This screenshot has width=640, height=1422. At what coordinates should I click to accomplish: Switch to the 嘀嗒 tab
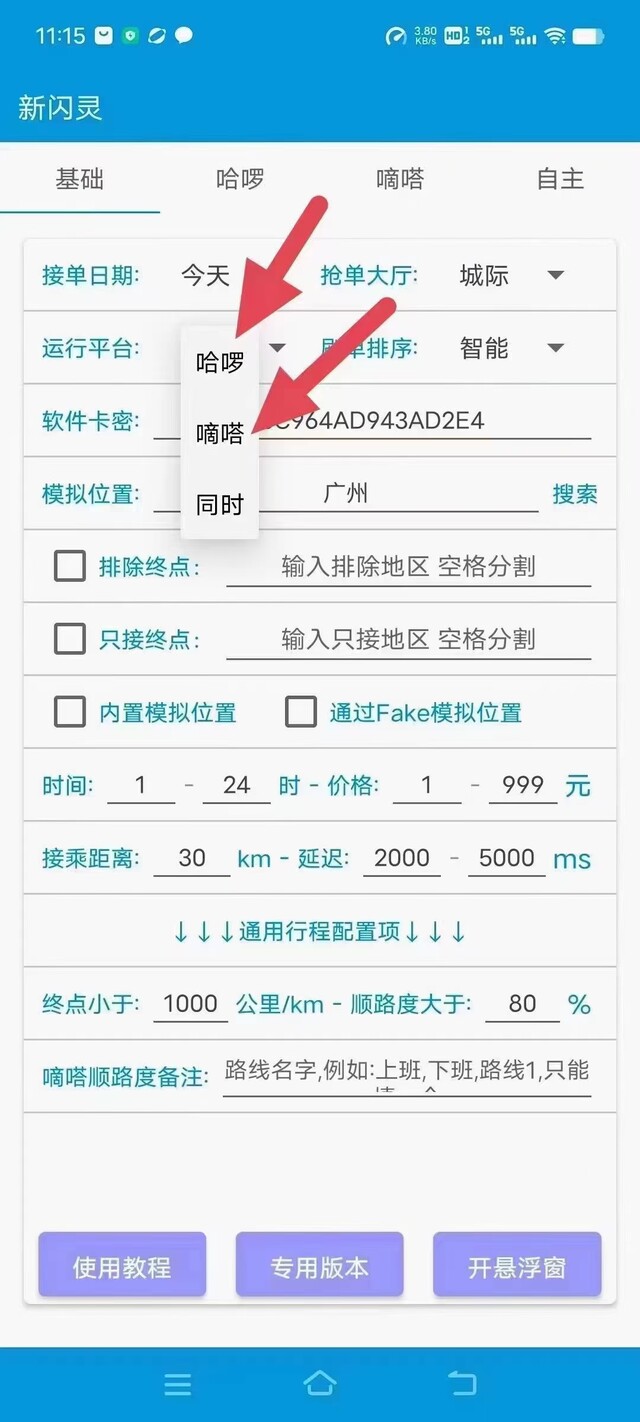coord(400,179)
